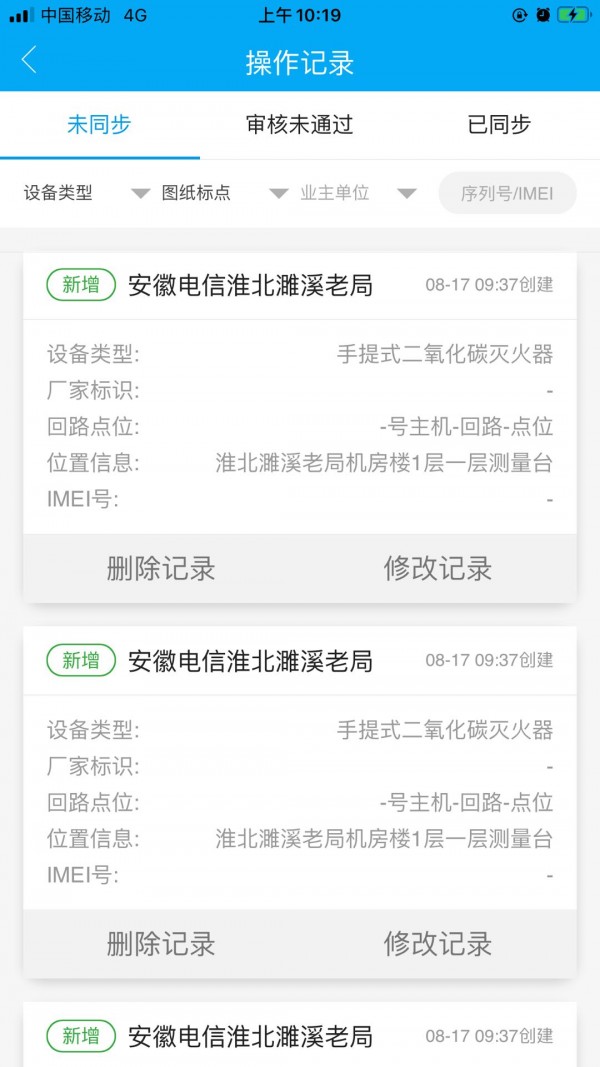Switch to the 未同步 tab

click(x=99, y=125)
